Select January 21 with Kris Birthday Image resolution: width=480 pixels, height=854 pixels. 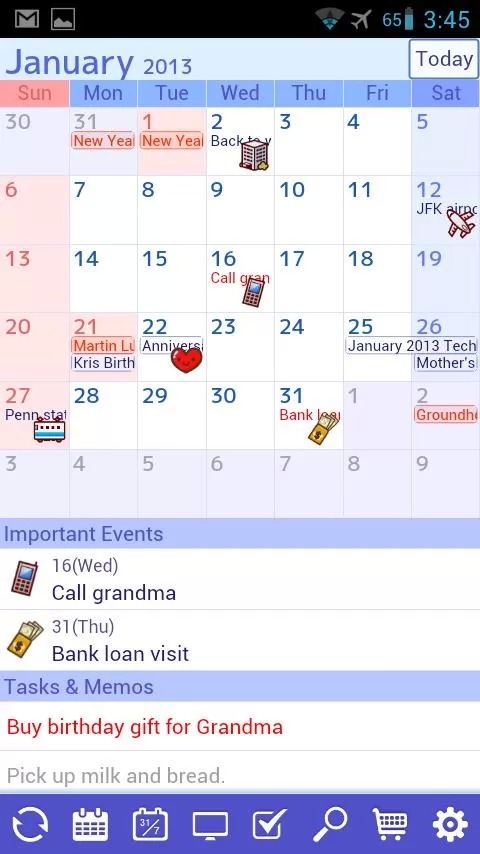(x=103, y=346)
